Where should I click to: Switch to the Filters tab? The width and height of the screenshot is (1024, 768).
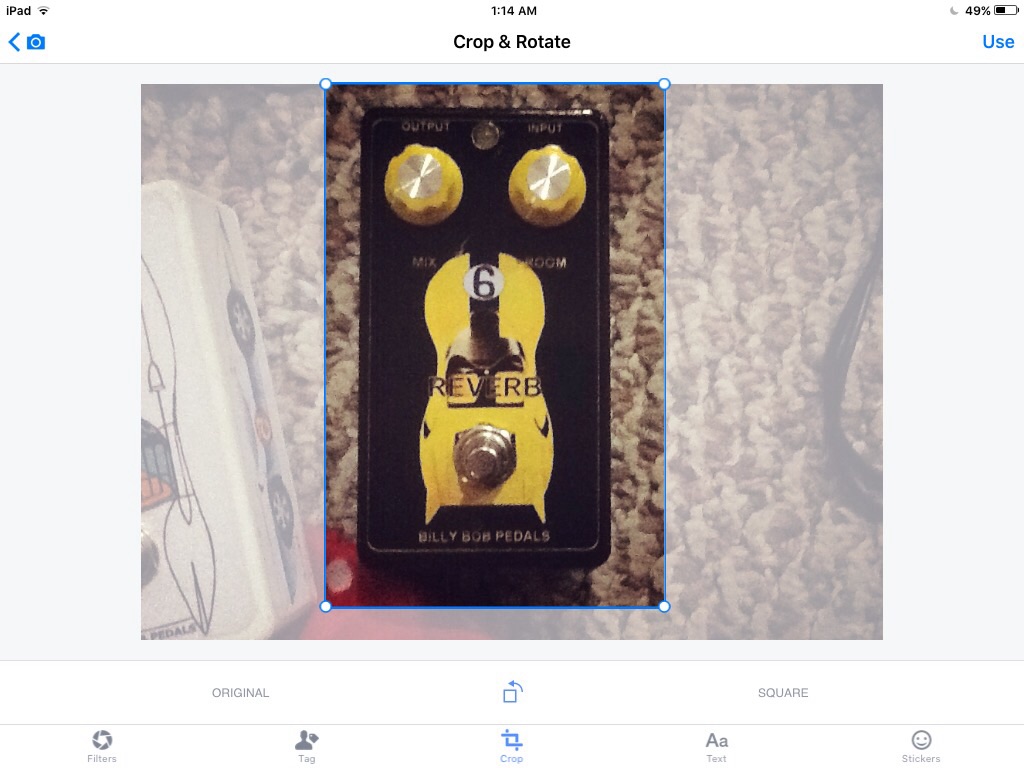tap(102, 746)
